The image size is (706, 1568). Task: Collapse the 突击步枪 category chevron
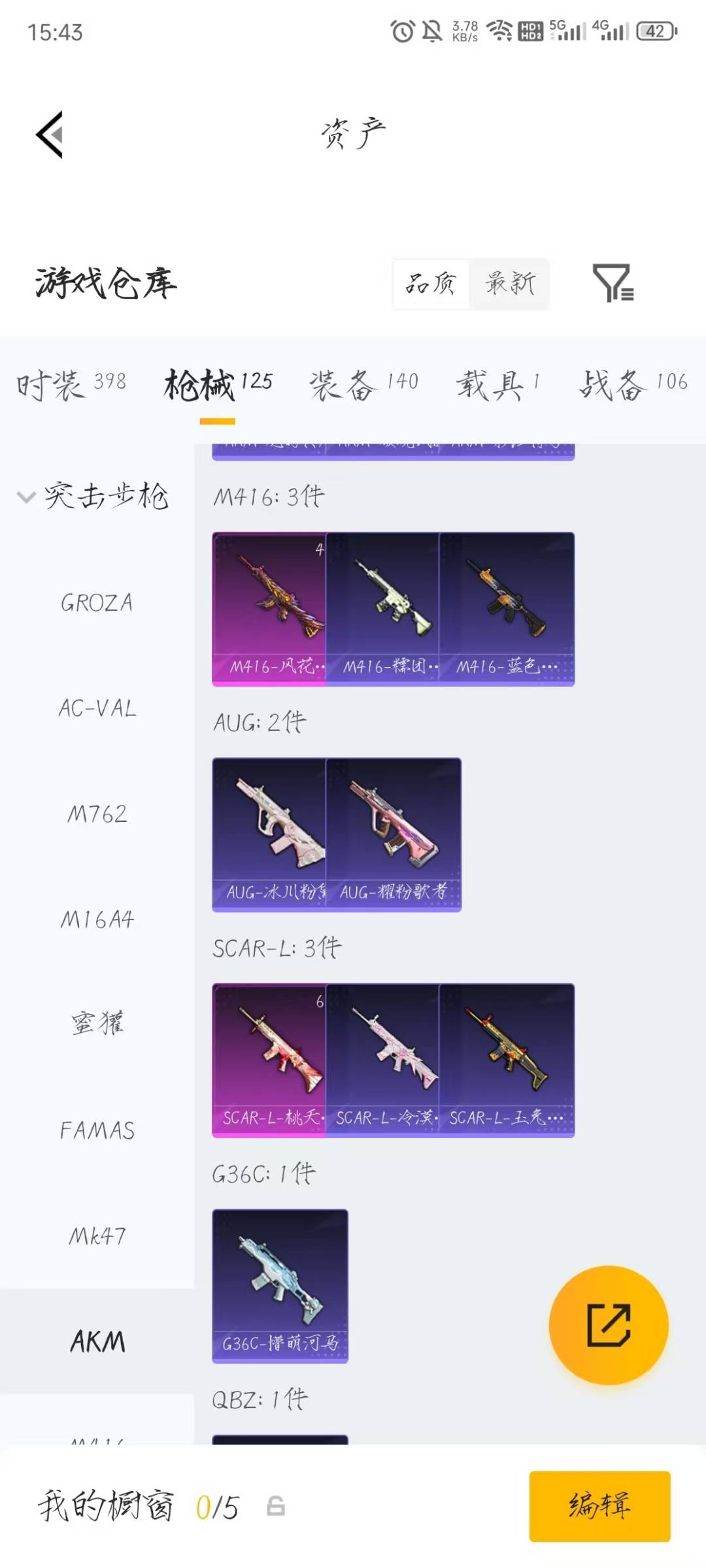[x=25, y=498]
